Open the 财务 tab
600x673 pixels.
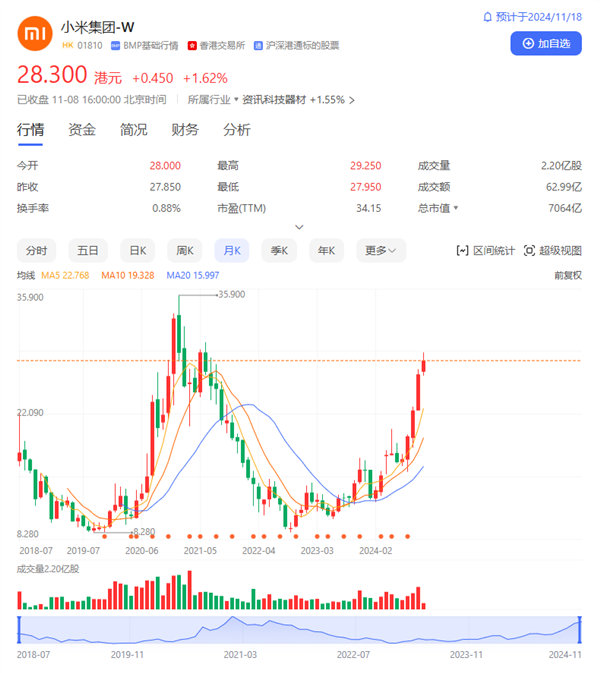[x=185, y=130]
